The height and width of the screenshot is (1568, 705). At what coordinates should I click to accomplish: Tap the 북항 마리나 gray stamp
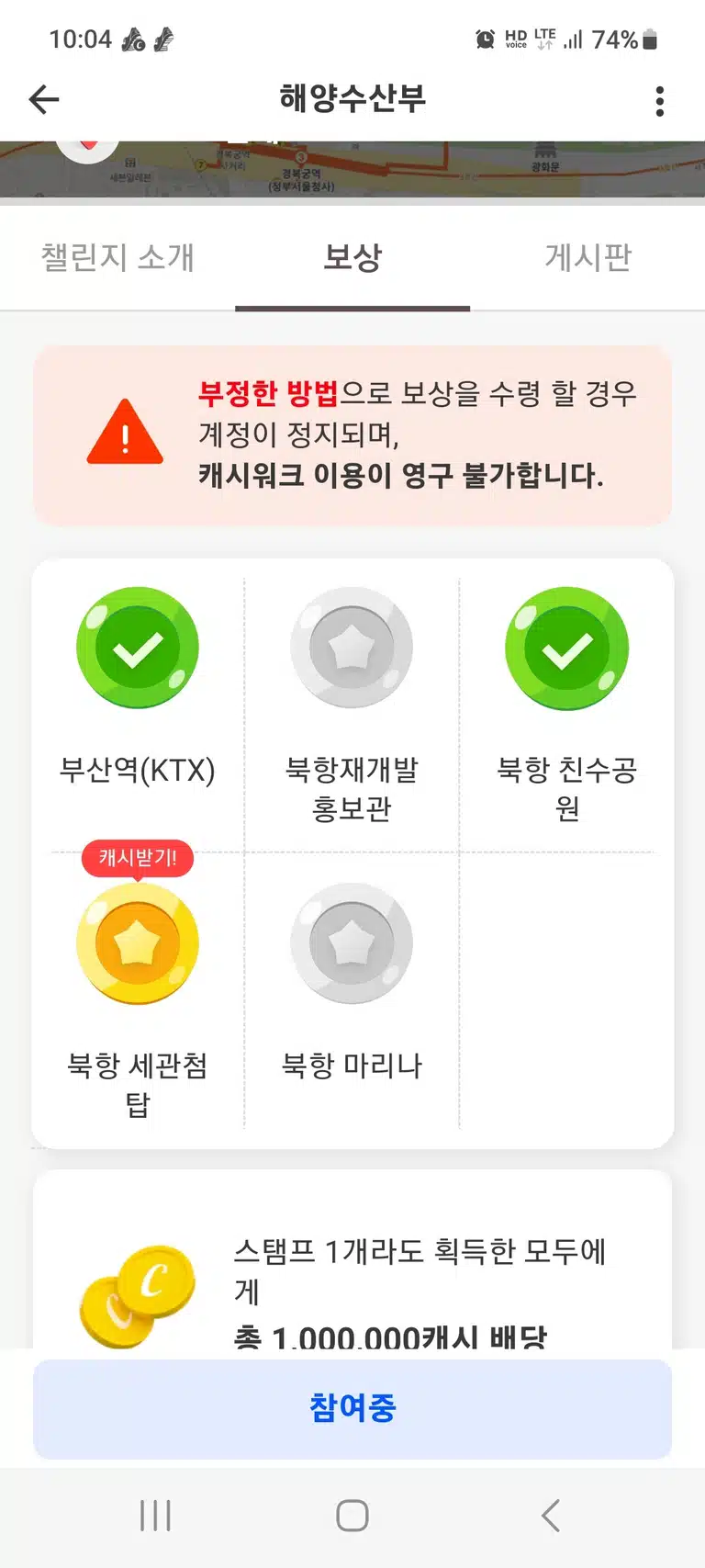tap(352, 943)
